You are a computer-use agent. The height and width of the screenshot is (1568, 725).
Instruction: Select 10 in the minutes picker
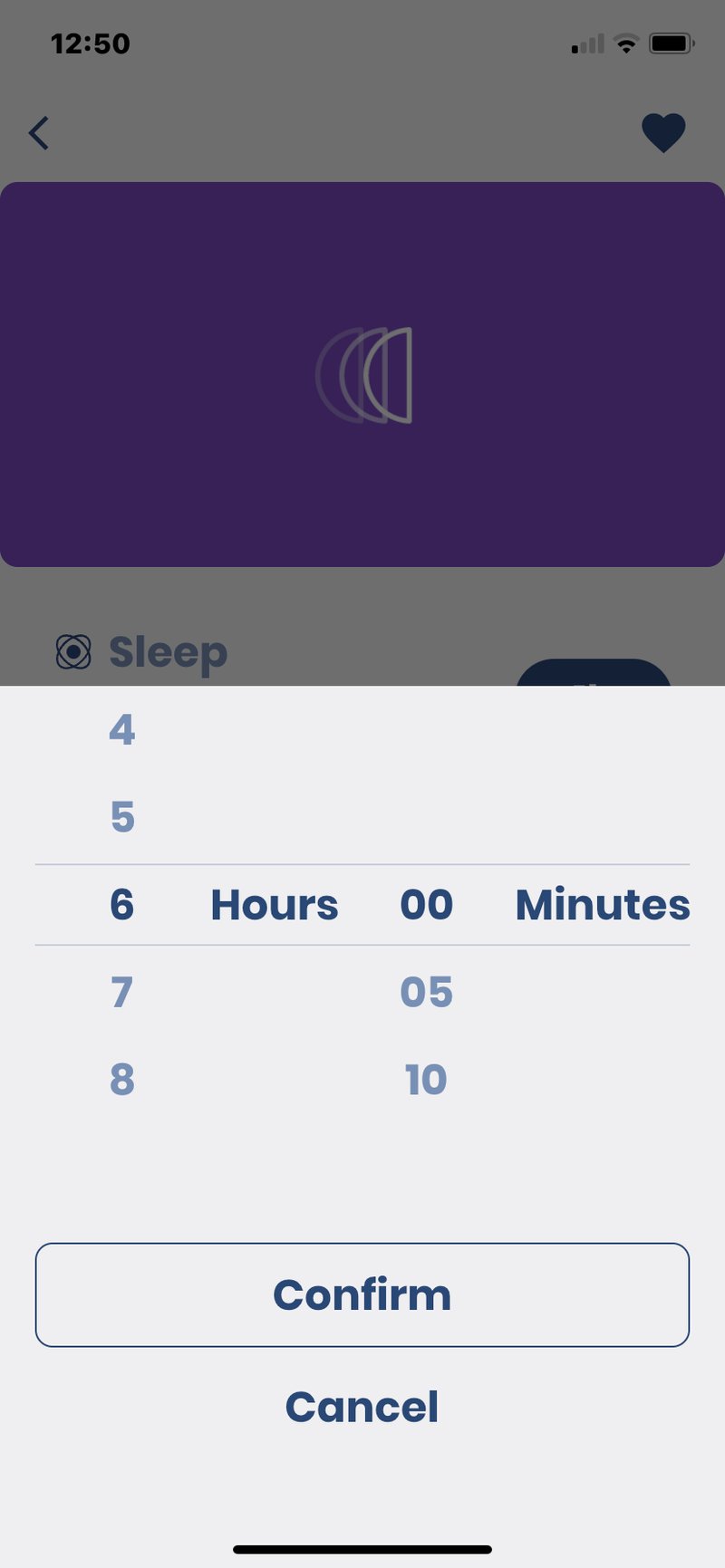pos(426,1078)
